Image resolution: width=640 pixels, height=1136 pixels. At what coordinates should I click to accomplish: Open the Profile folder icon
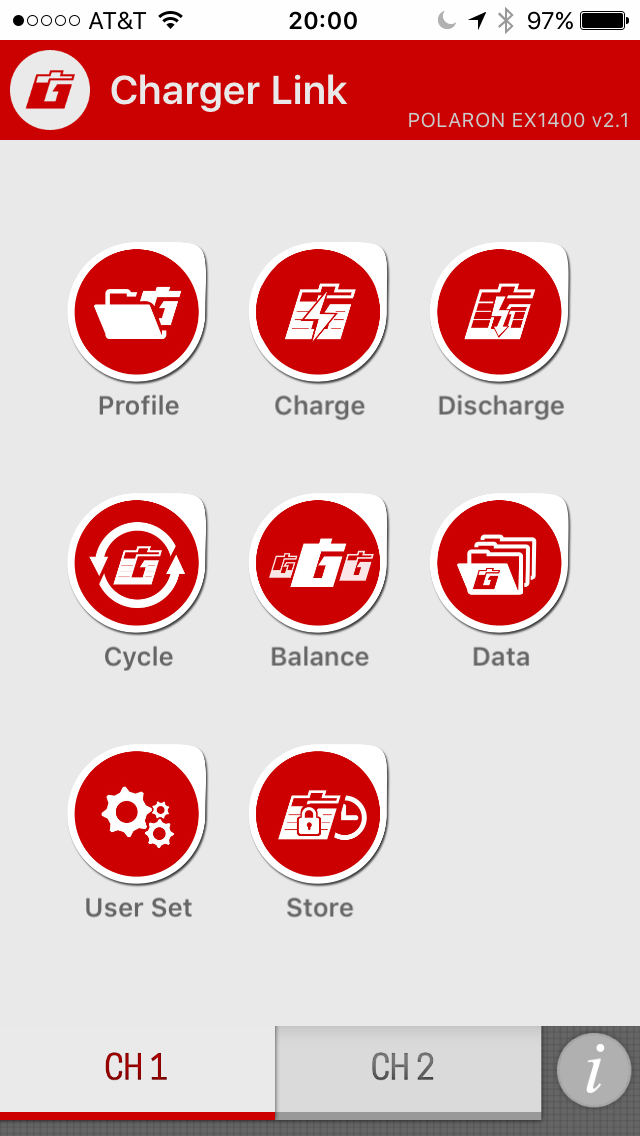coord(137,312)
